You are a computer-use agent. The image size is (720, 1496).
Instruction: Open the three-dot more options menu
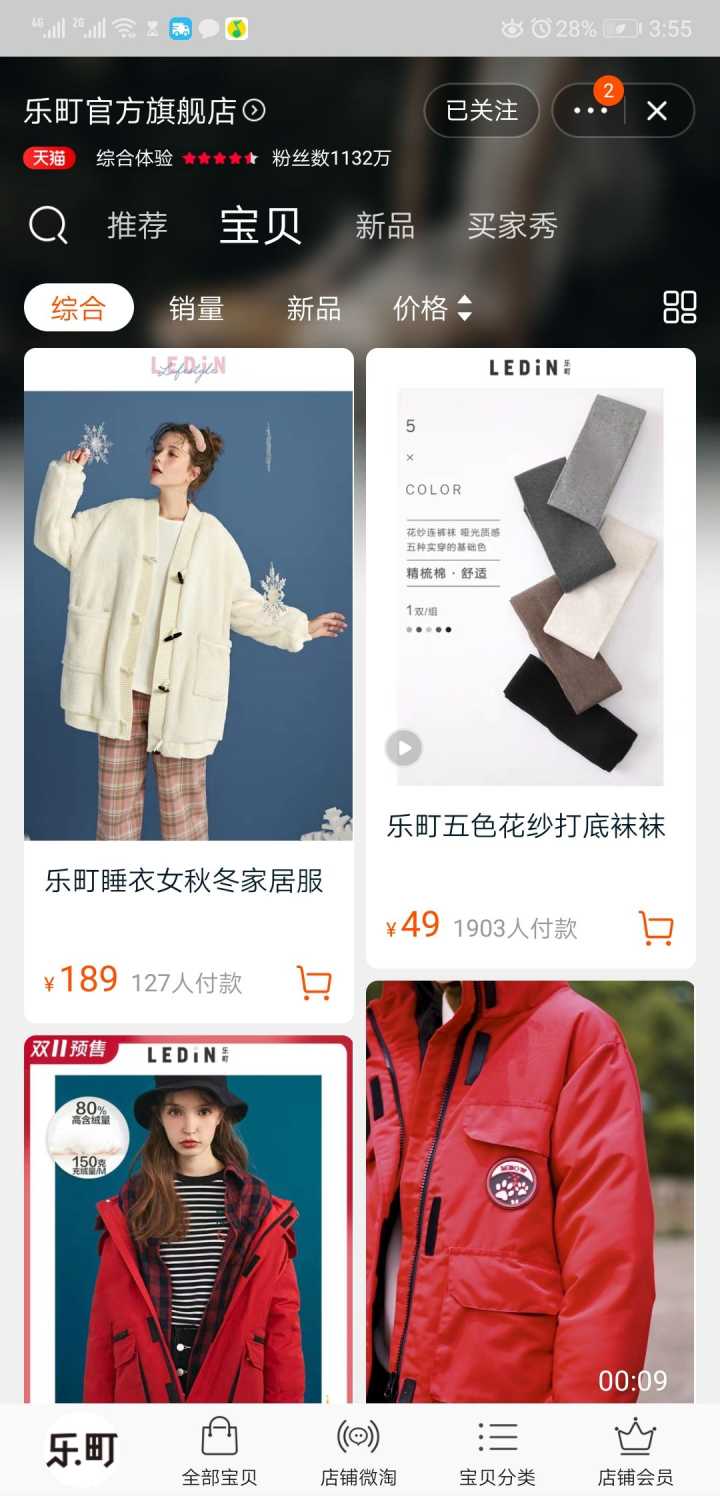click(590, 110)
